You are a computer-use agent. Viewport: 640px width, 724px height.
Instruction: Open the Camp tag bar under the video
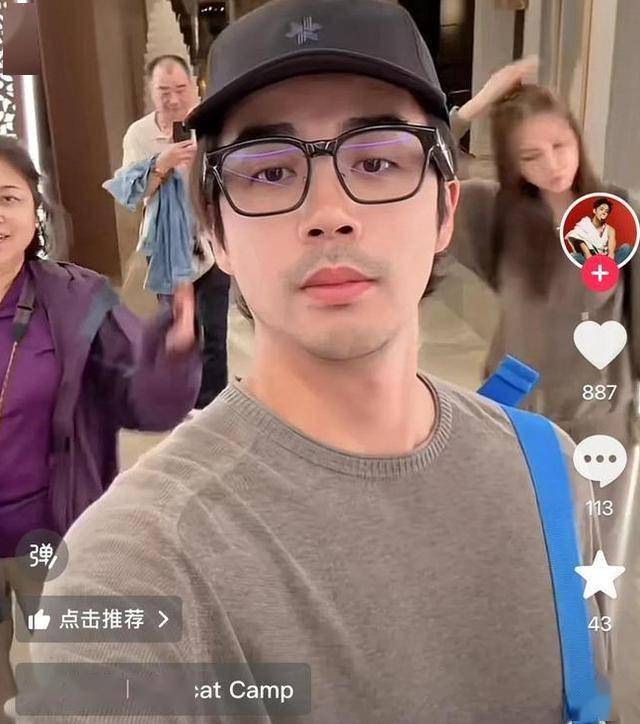click(163, 690)
